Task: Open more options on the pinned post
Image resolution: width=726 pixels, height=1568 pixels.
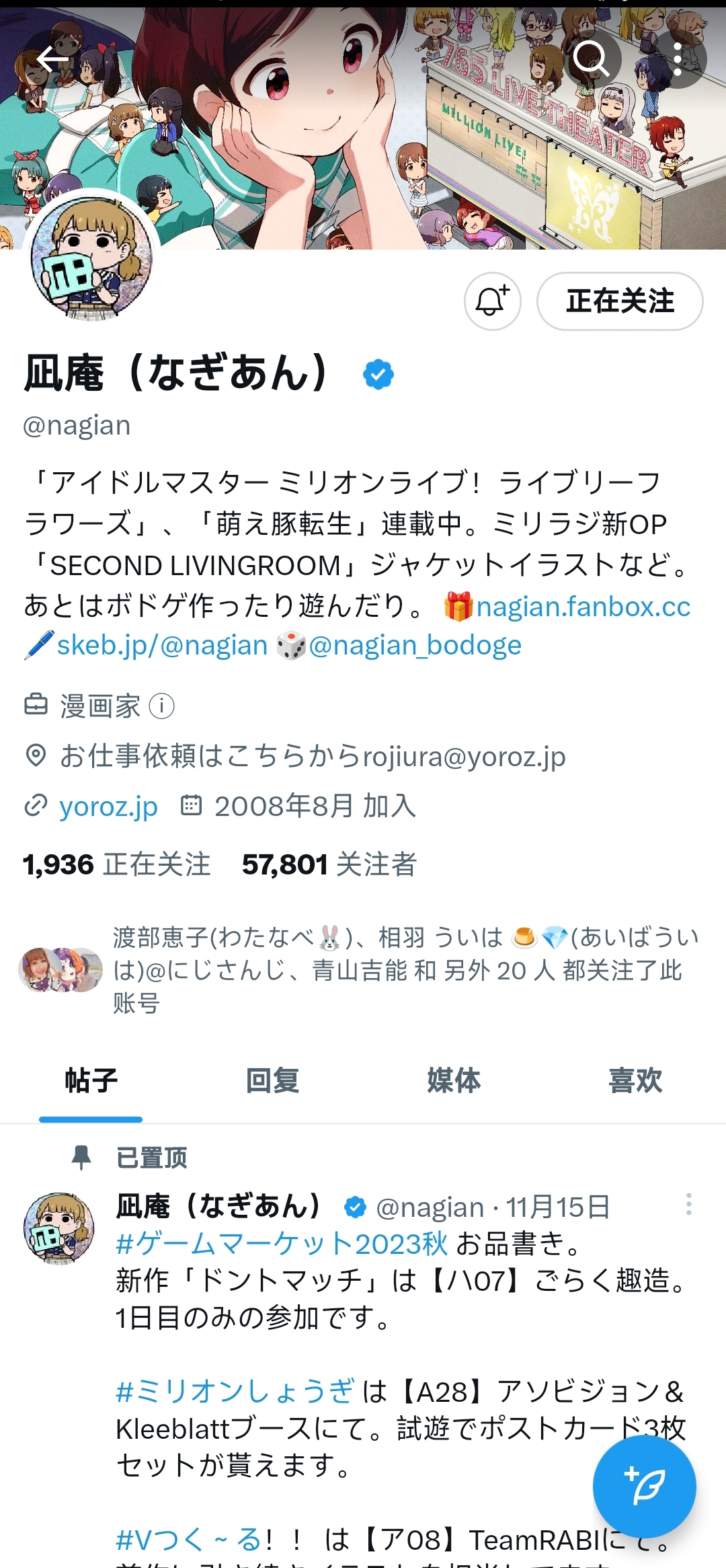Action: tap(688, 1204)
